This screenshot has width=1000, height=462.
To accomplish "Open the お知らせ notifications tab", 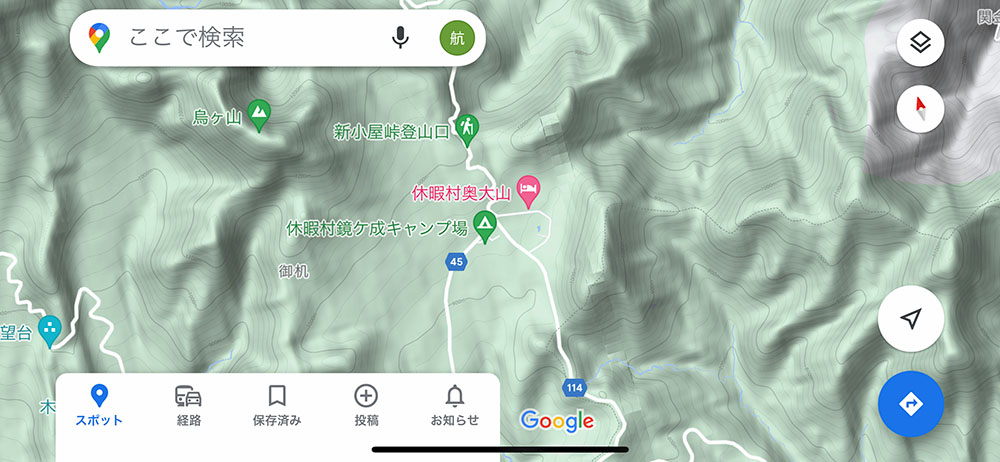I will [x=455, y=405].
